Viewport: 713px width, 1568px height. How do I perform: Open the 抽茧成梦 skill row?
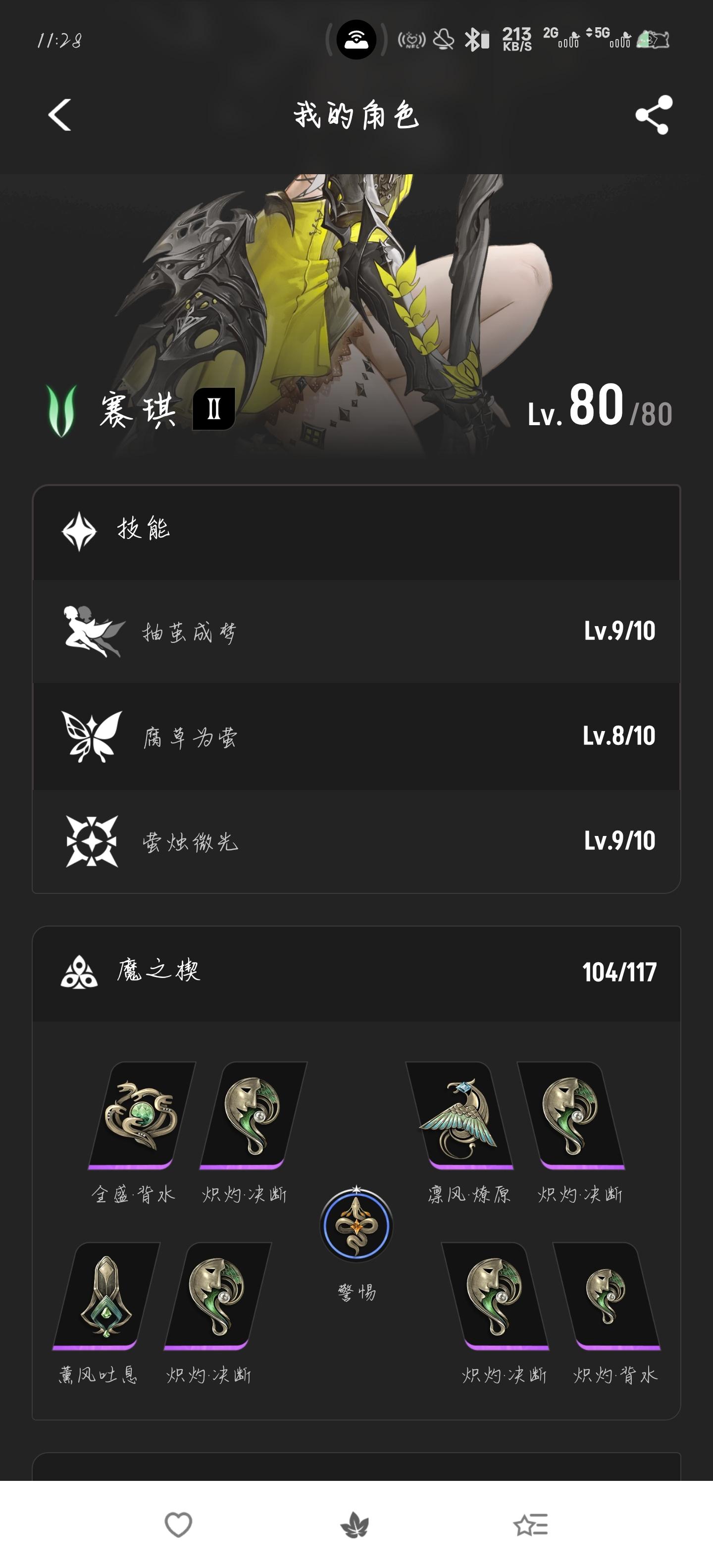(356, 631)
